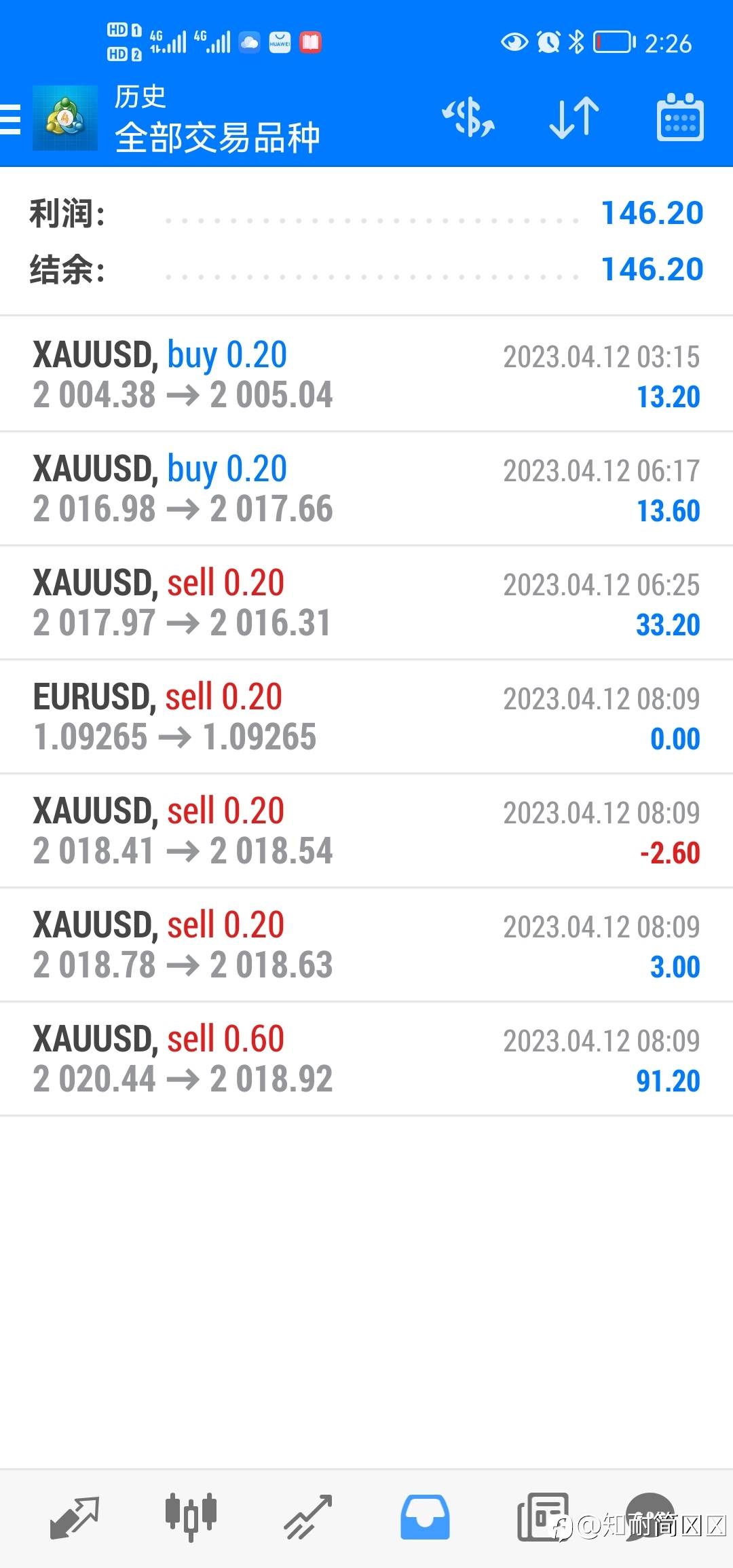Screen dimensions: 733x1568
Task: Switch to the Quotes tab
Action: [74, 1518]
